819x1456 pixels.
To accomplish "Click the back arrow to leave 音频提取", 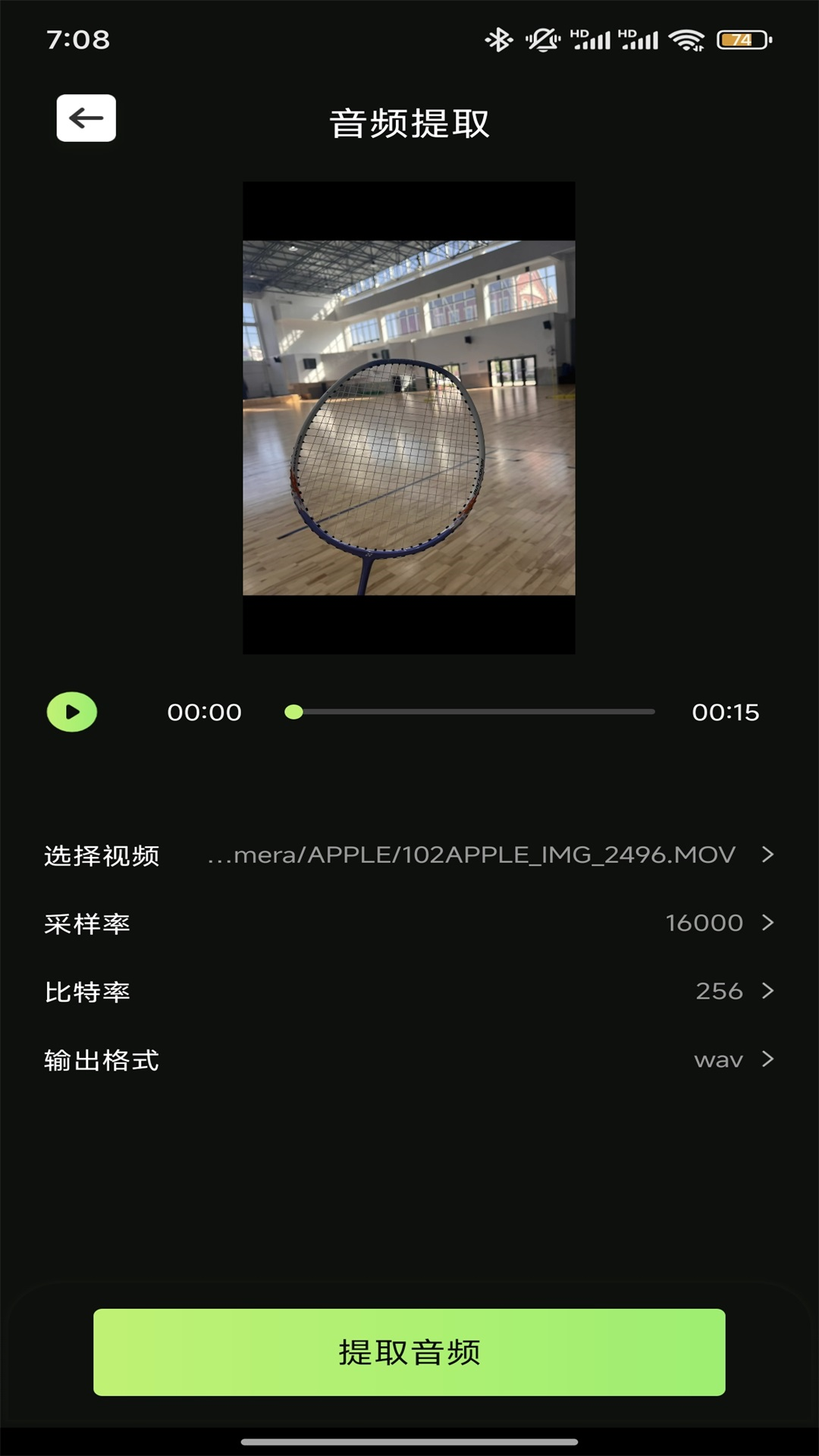I will (x=86, y=118).
